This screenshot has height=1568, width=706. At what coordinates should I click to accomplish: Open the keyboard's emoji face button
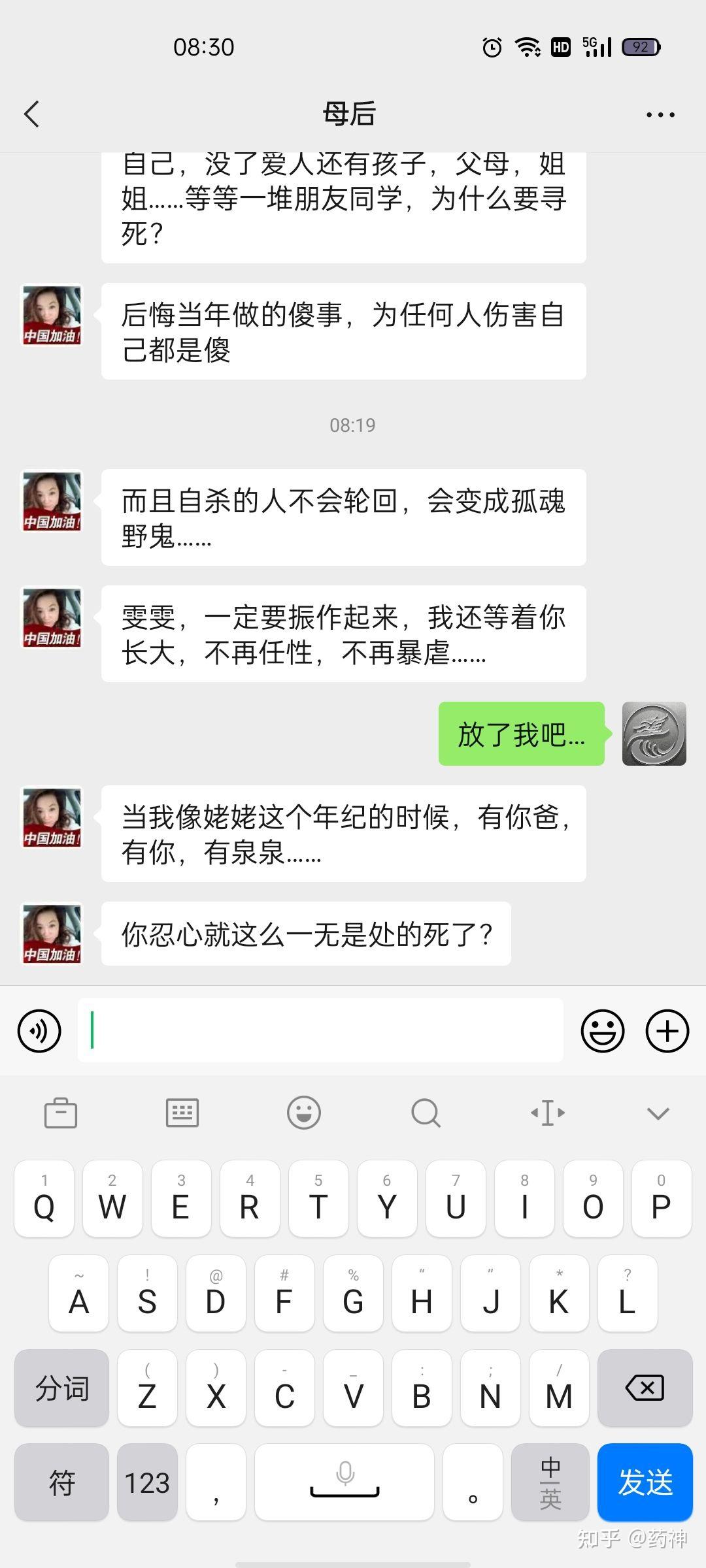pyautogui.click(x=304, y=1113)
